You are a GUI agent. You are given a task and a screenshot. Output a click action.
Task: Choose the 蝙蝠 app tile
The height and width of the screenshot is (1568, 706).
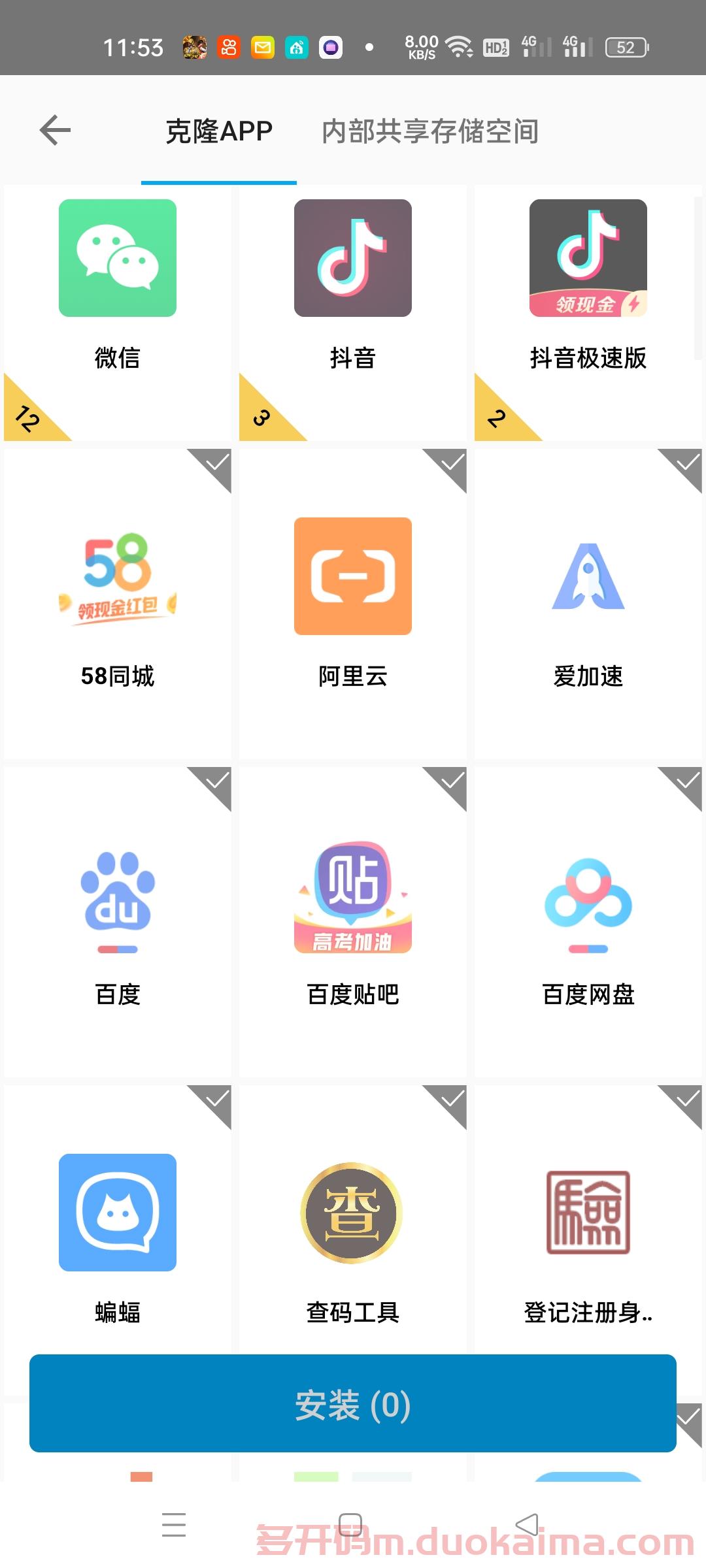click(118, 1235)
